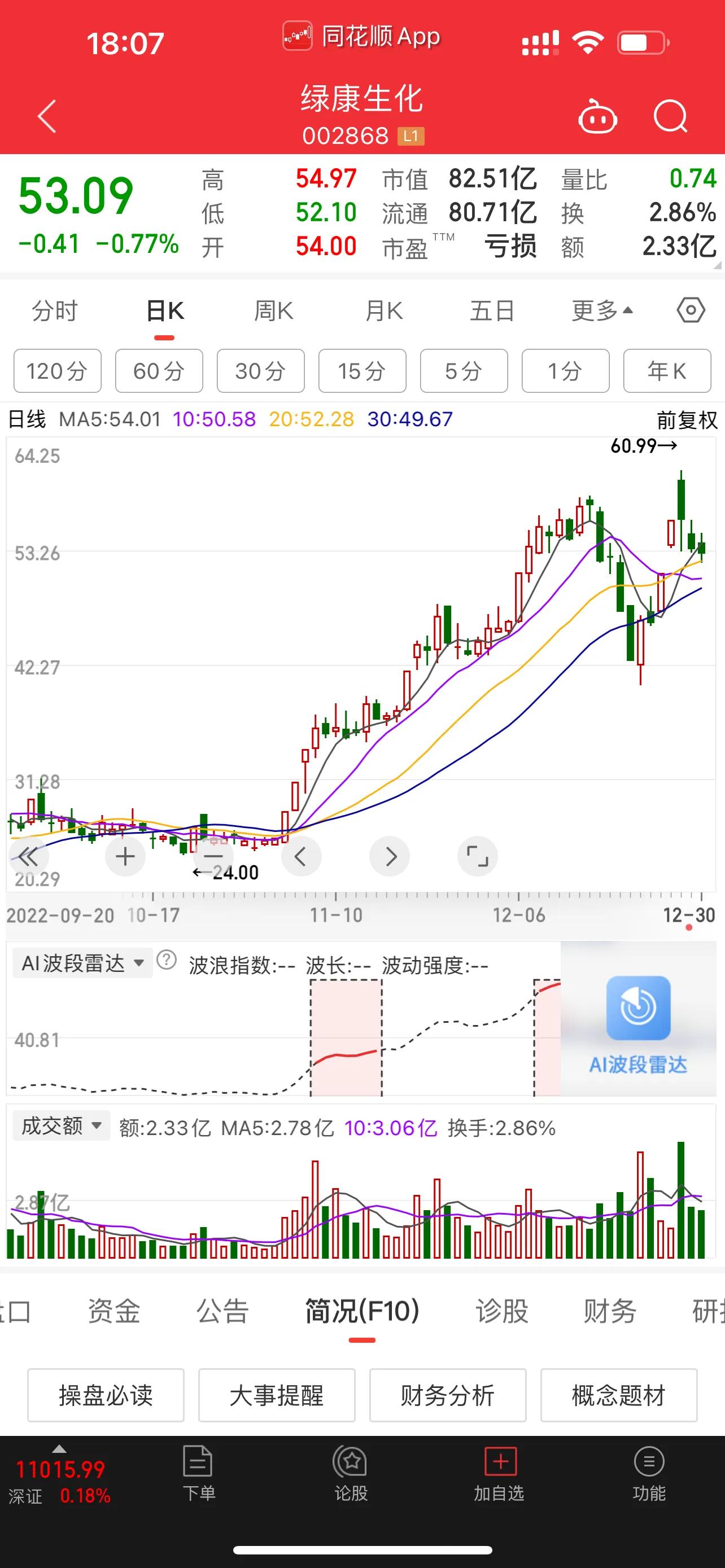Open 下单 order icon in bottom bar
Viewport: 725px width, 1568px height.
(199, 1473)
